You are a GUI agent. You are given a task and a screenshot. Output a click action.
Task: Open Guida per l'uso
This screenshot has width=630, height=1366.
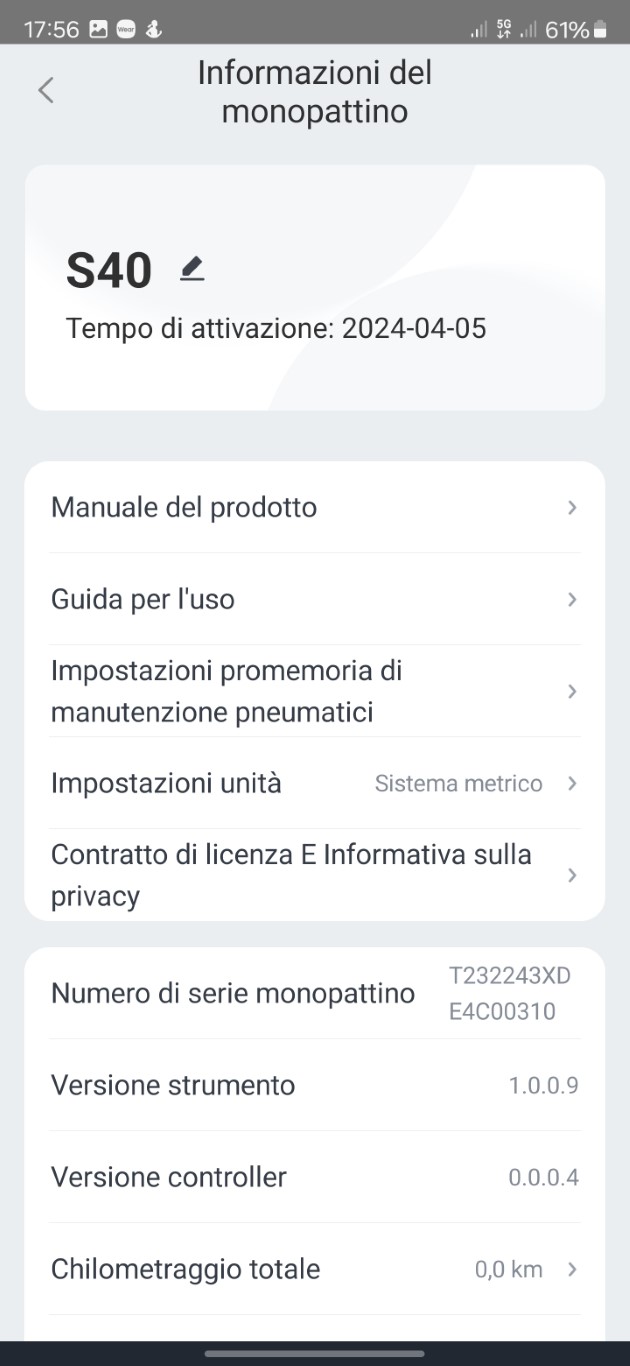[x=315, y=599]
